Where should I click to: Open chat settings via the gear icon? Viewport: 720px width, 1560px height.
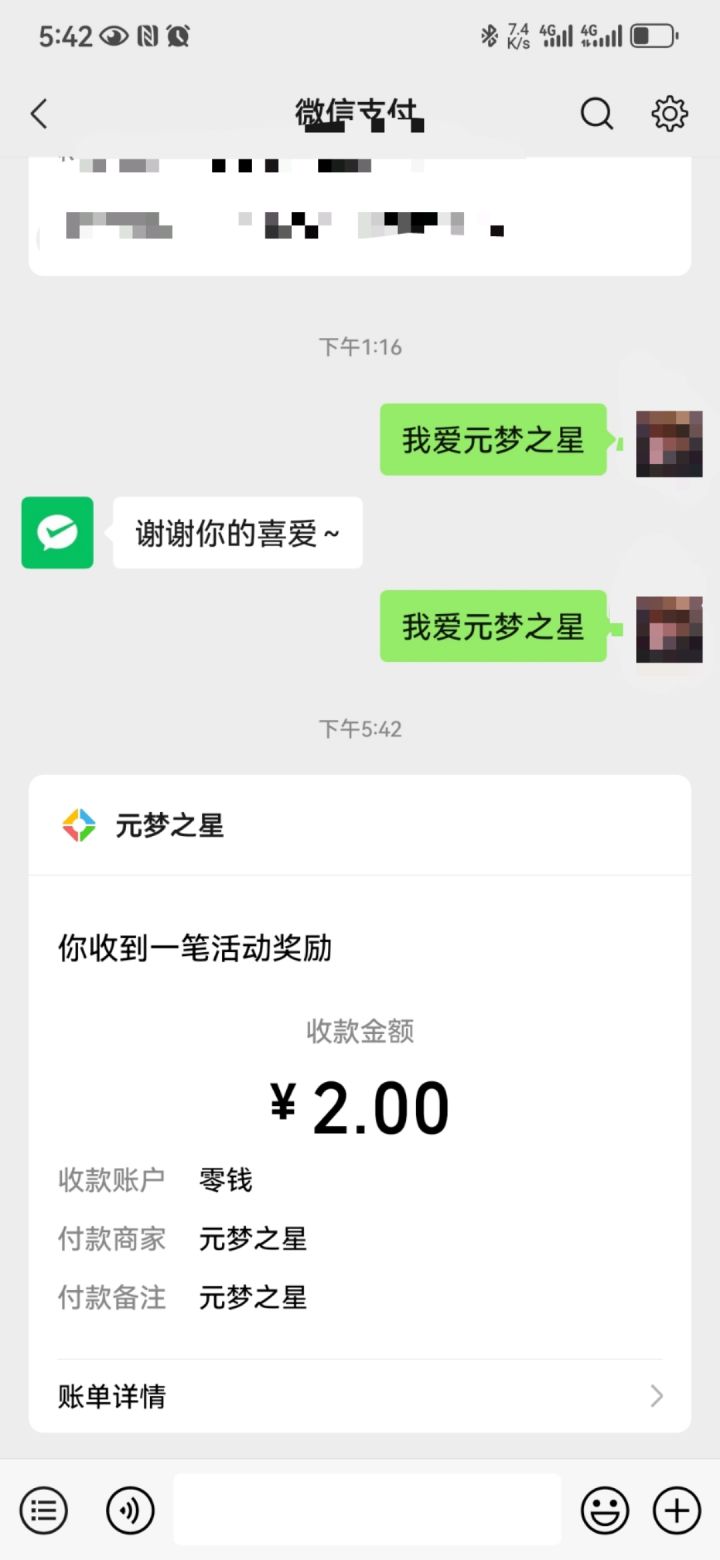click(x=669, y=114)
